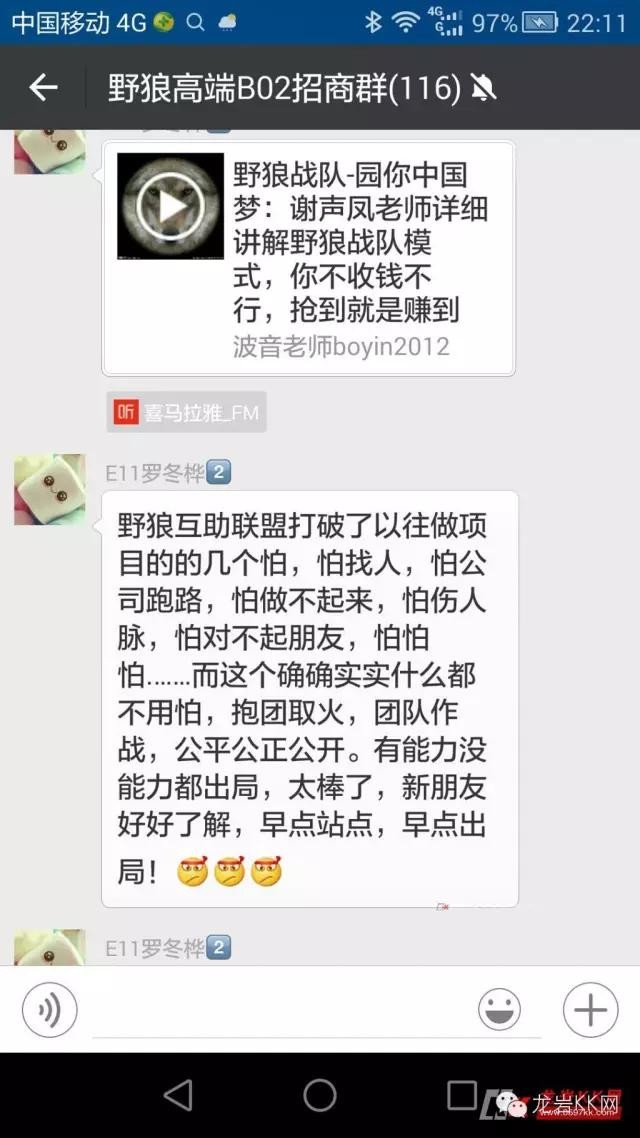Image resolution: width=640 pixels, height=1138 pixels.
Task: Go back from the group chat
Action: coord(43,88)
